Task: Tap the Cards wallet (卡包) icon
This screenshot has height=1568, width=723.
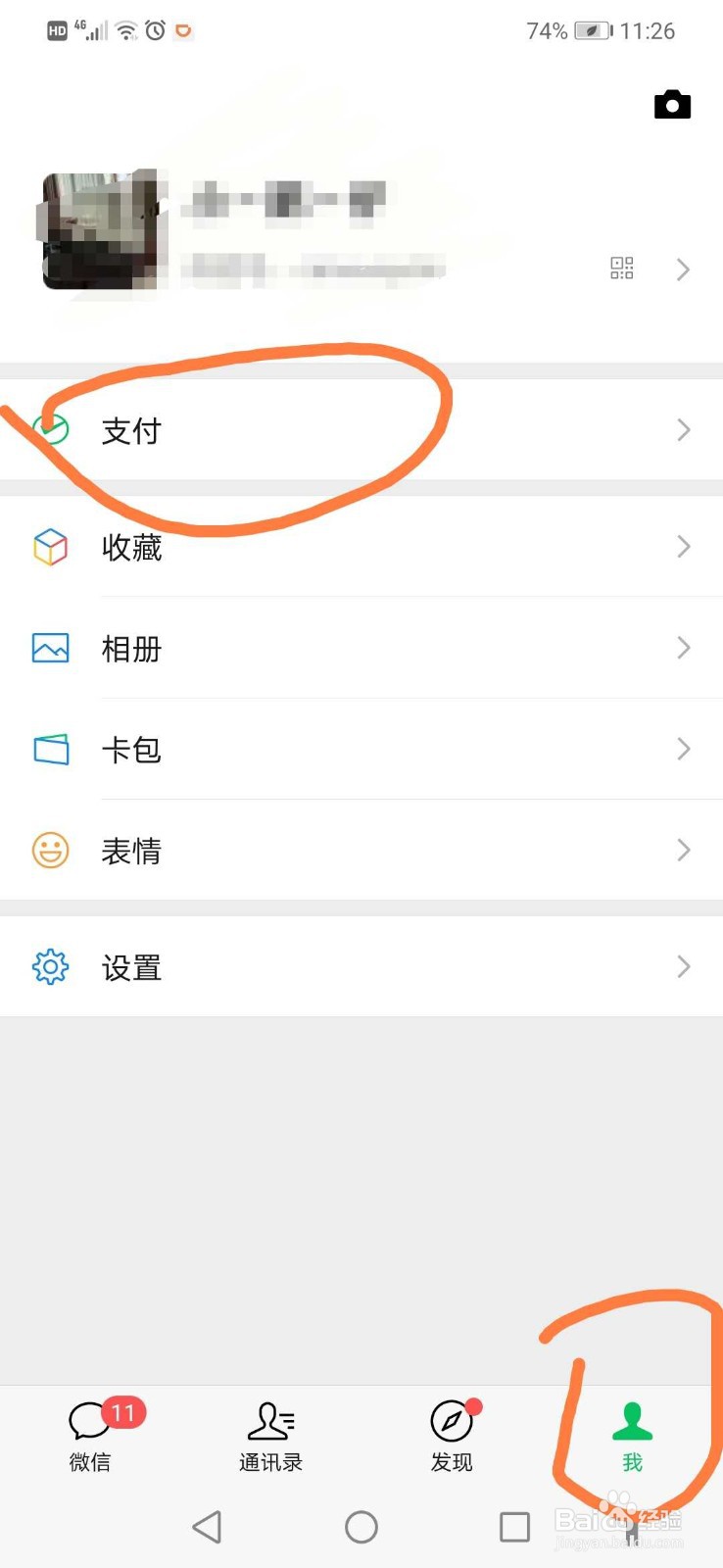Action: click(x=51, y=750)
